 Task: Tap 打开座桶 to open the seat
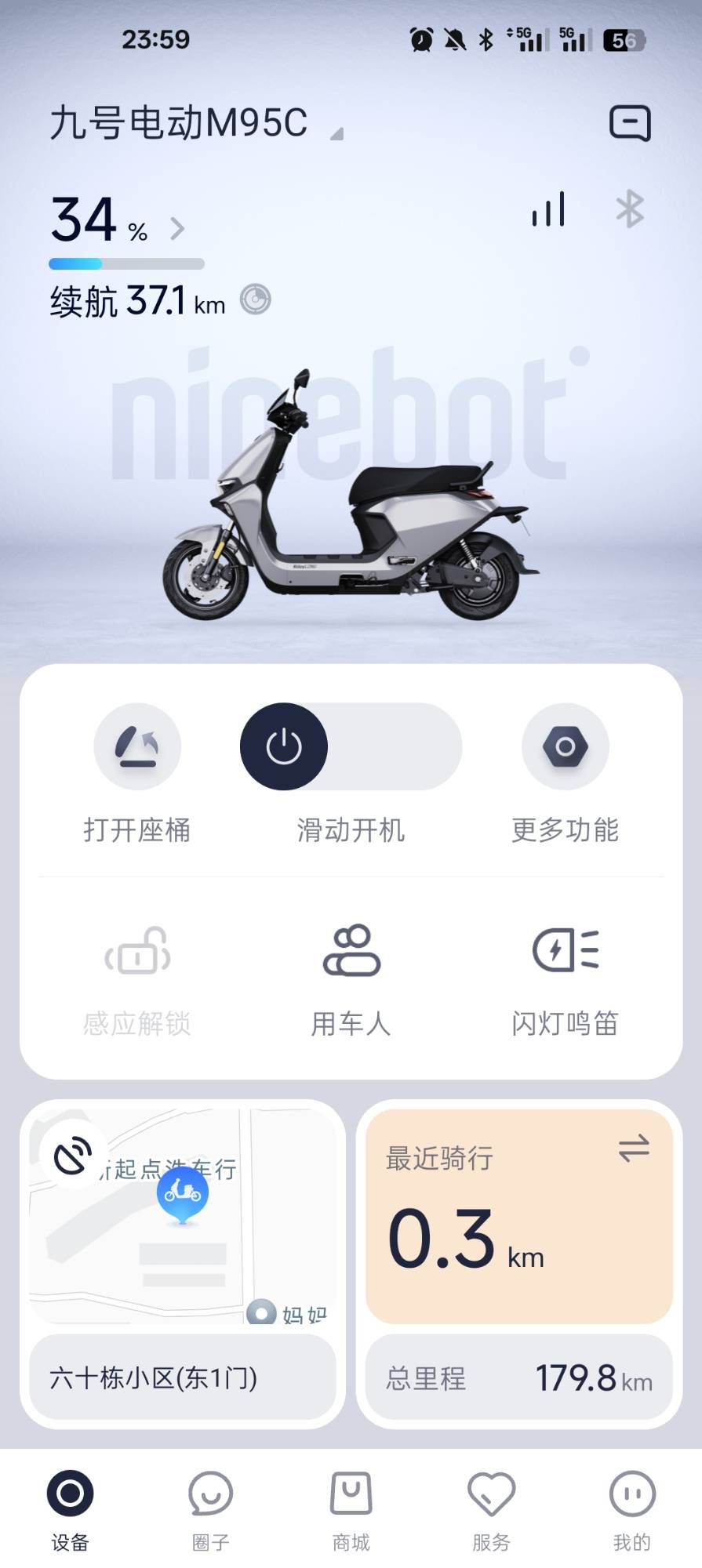pyautogui.click(x=137, y=773)
